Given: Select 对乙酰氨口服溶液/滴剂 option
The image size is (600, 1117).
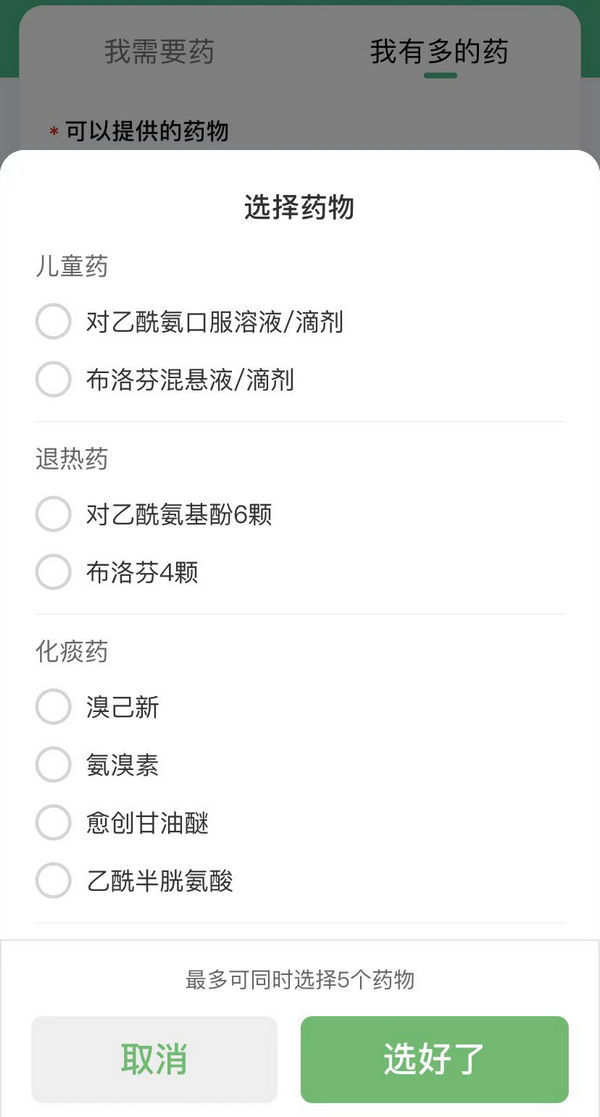Looking at the screenshot, I should coord(53,322).
